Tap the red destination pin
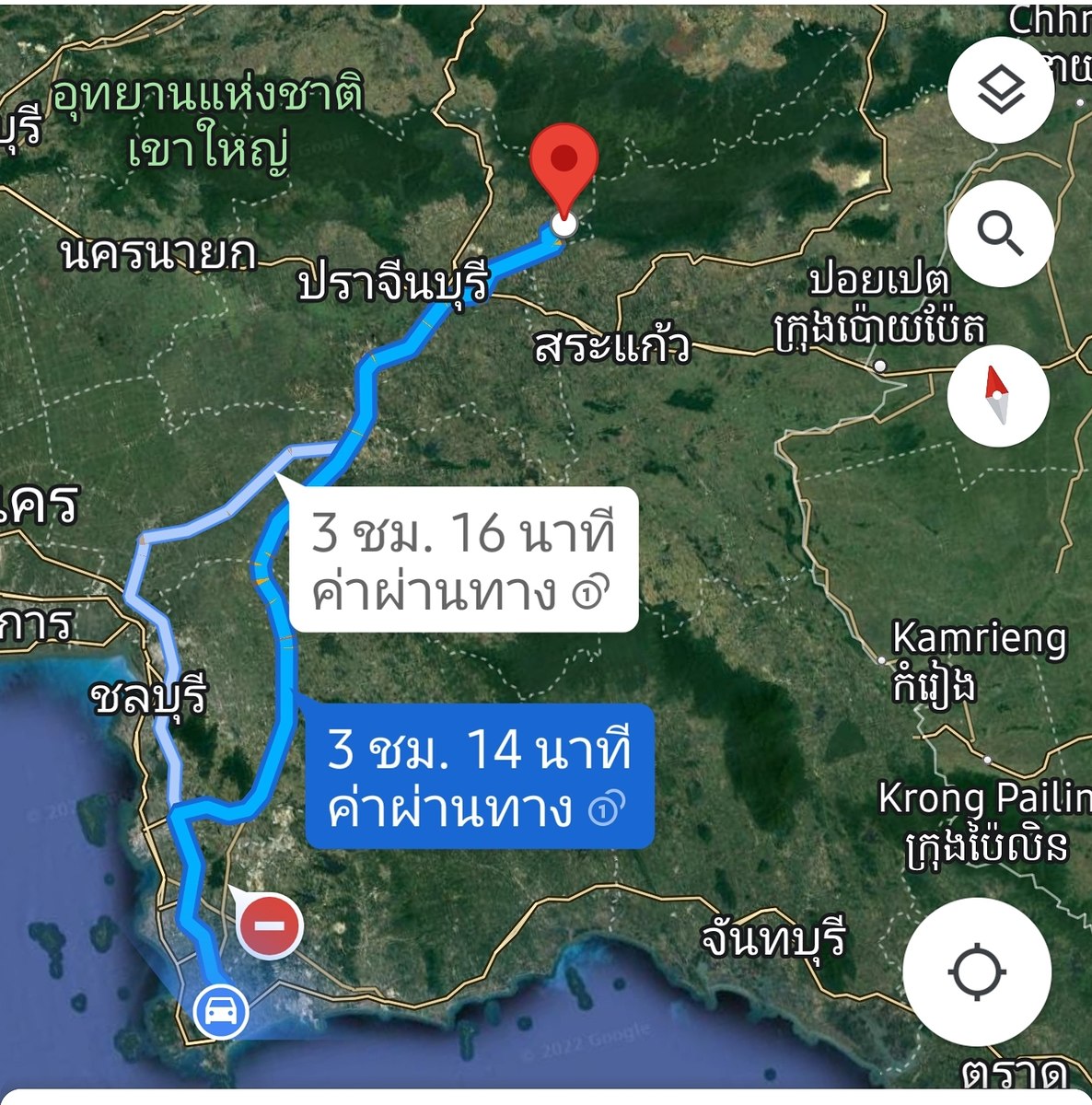The image size is (1092, 1105). click(x=563, y=166)
